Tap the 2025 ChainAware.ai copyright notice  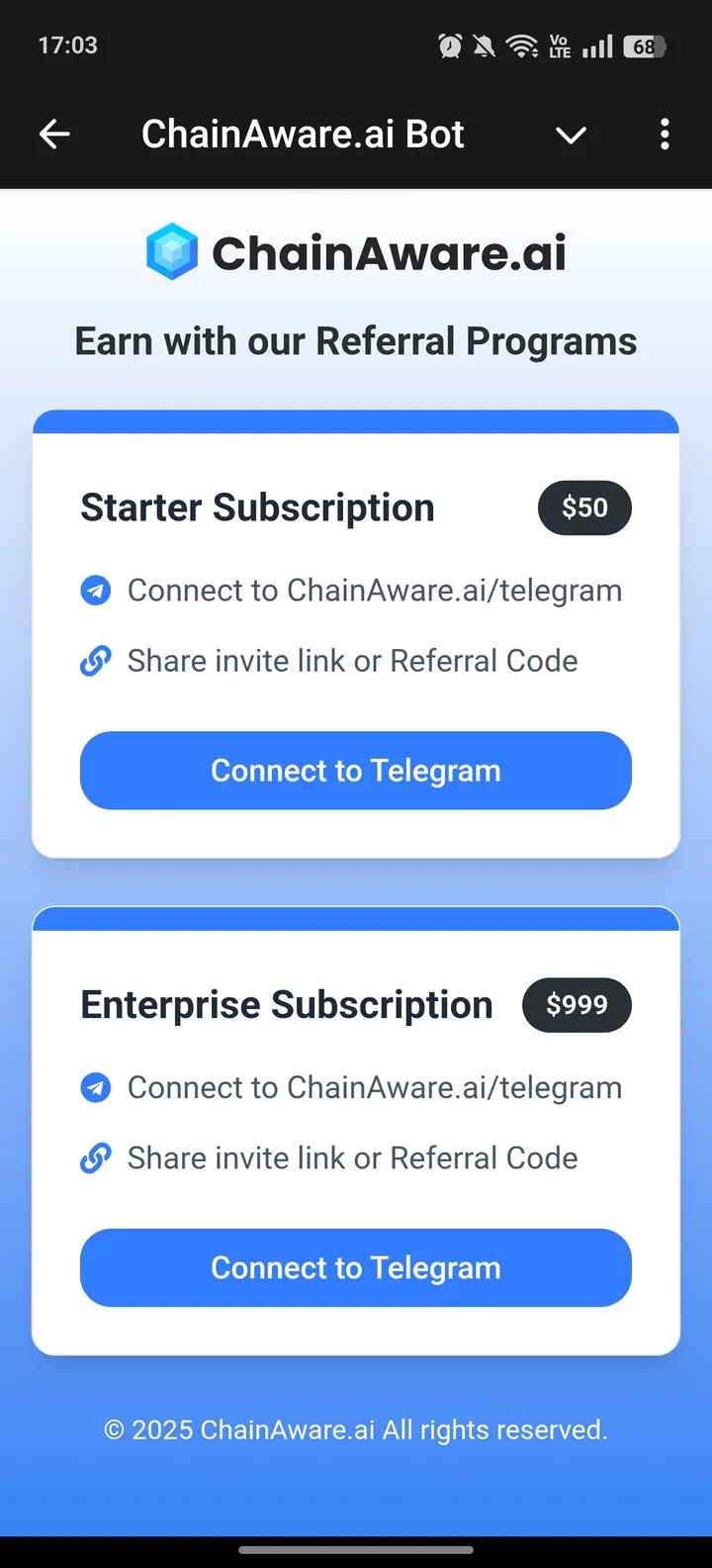tap(355, 1430)
